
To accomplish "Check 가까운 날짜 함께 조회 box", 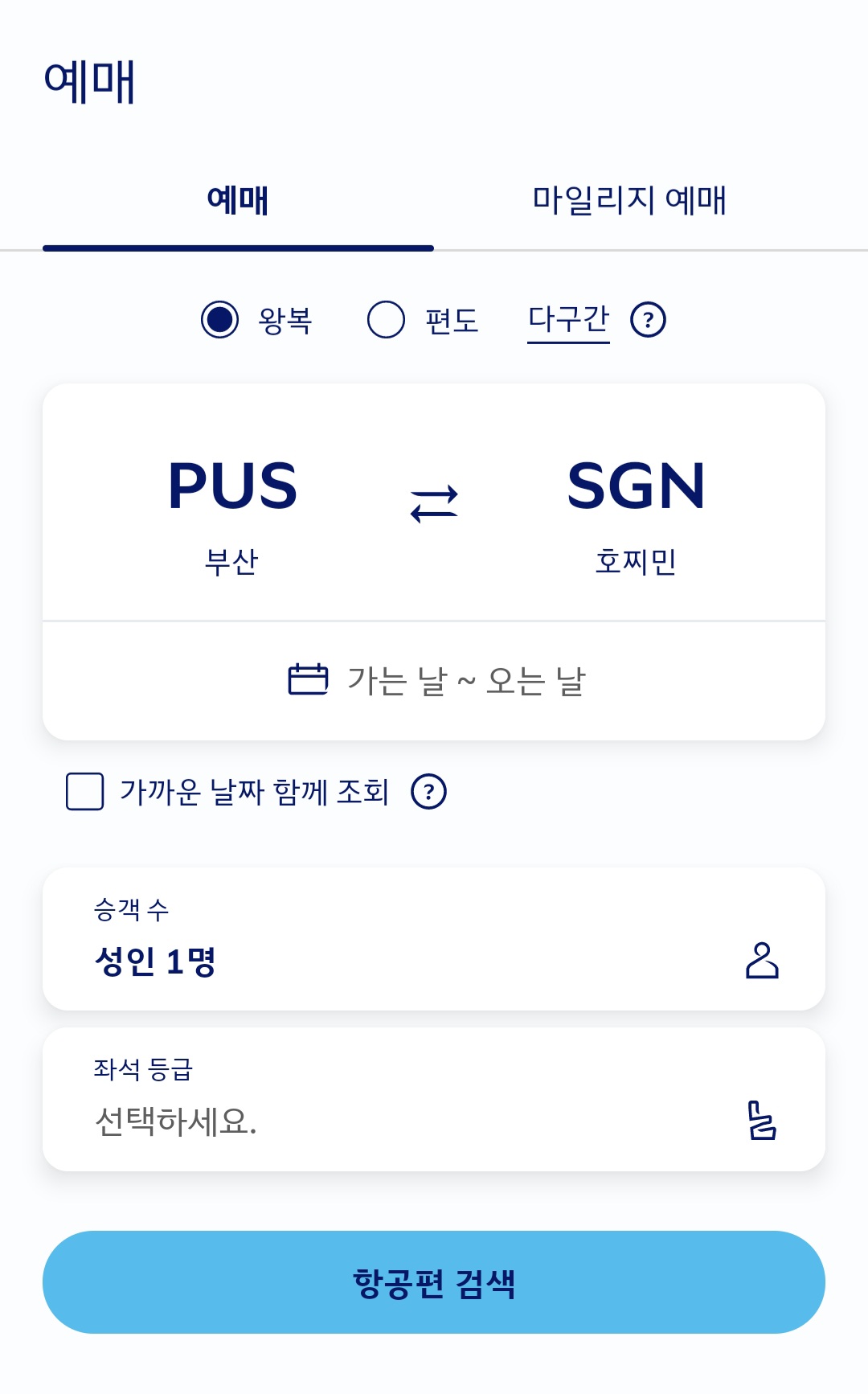I will [x=85, y=792].
